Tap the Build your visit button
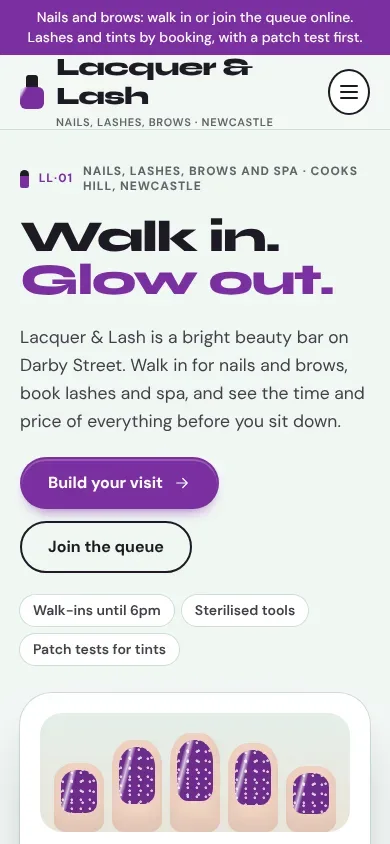This screenshot has width=390, height=844. 119,483
